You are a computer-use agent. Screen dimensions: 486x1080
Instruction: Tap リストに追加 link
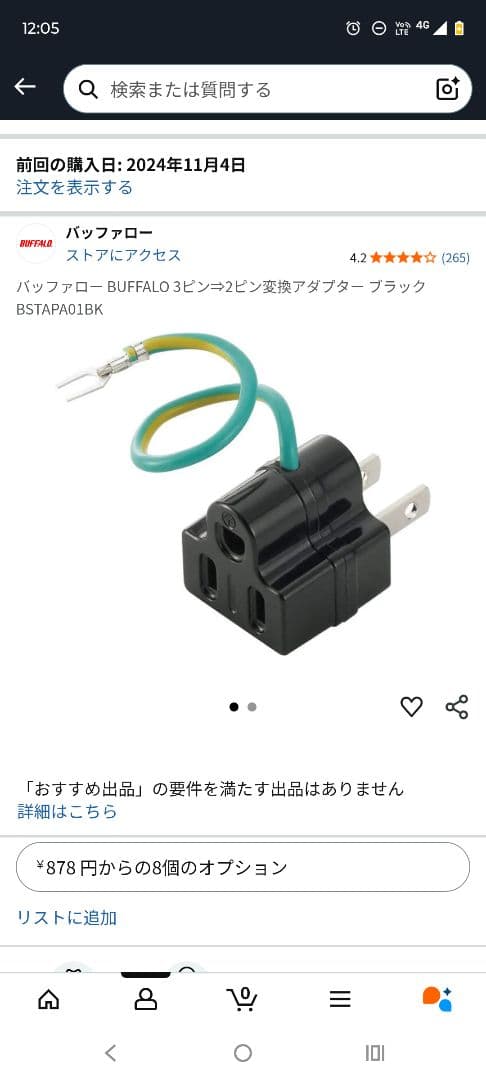point(67,917)
